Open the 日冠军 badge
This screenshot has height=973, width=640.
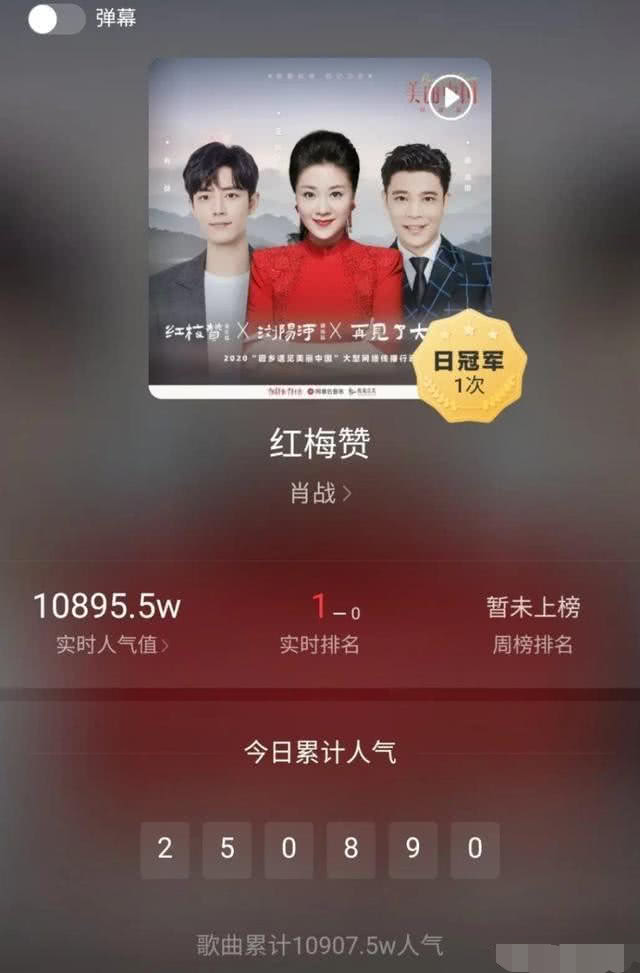pos(470,367)
